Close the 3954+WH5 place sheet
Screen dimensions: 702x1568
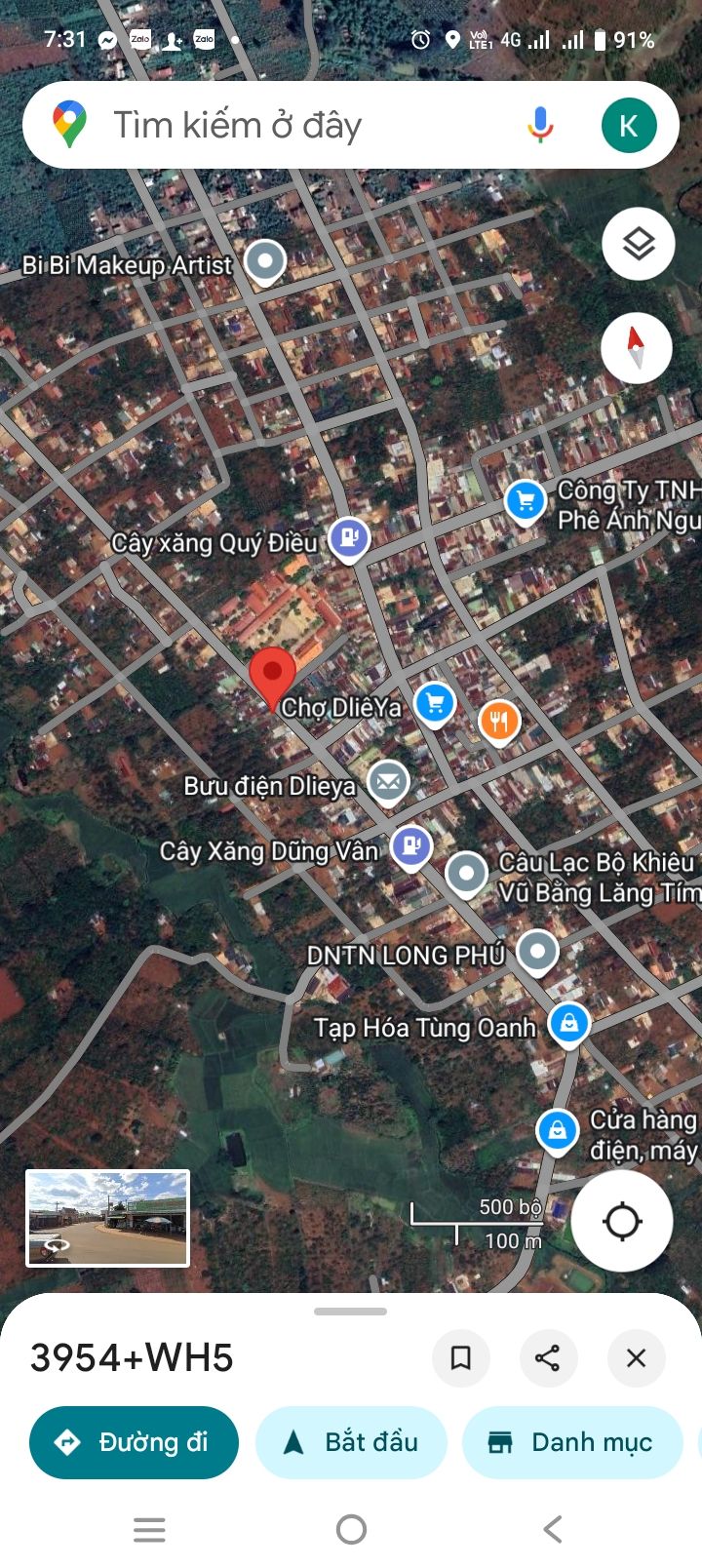click(x=636, y=1357)
